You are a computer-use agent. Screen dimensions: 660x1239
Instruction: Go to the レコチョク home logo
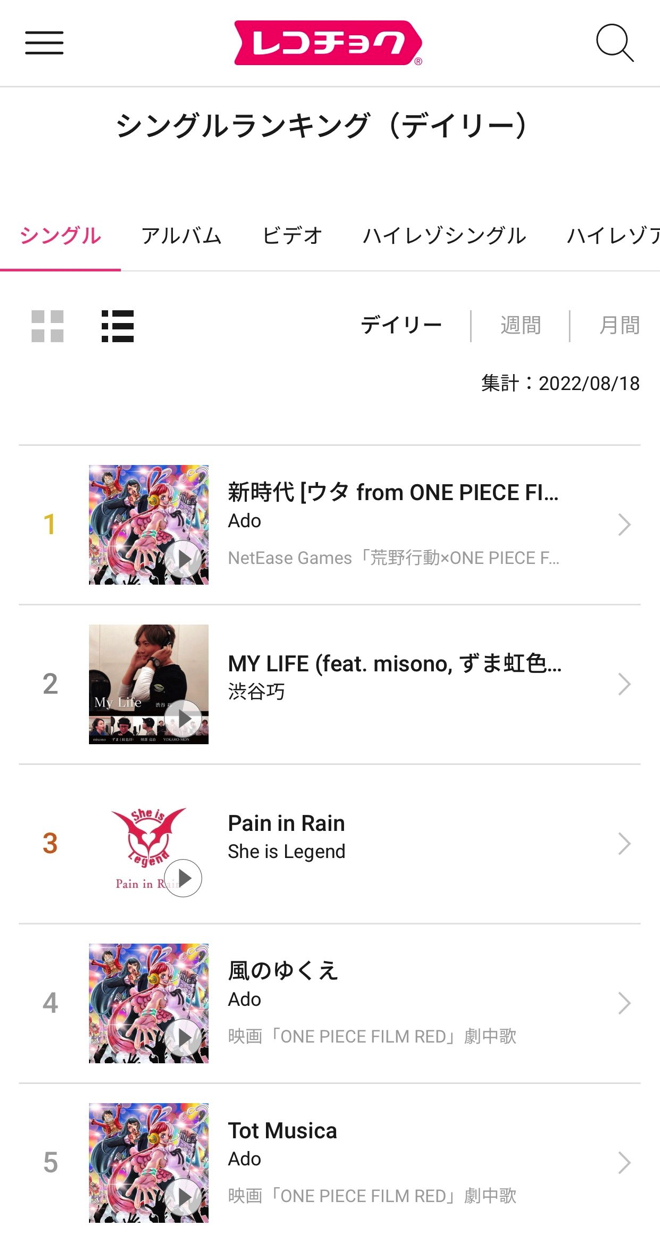tap(328, 43)
